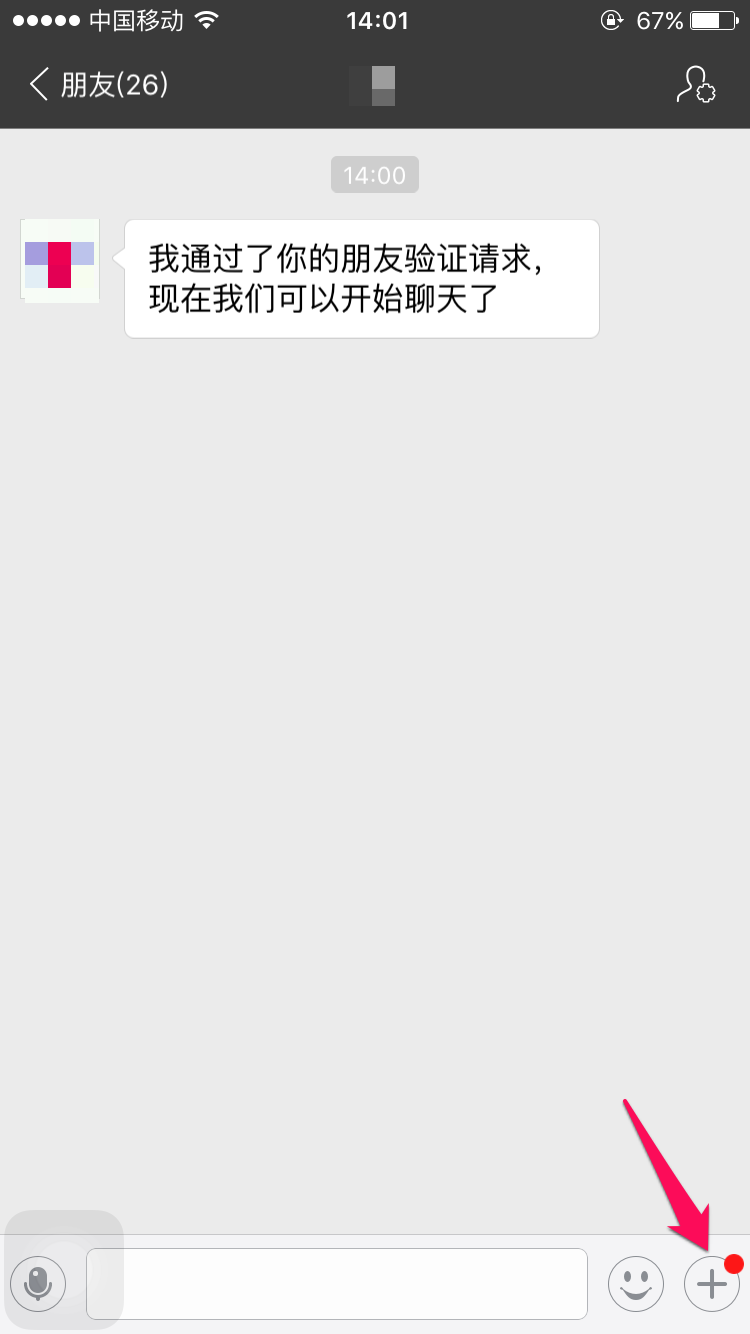
Task: Open the emoji smiley picker
Action: 636,1283
